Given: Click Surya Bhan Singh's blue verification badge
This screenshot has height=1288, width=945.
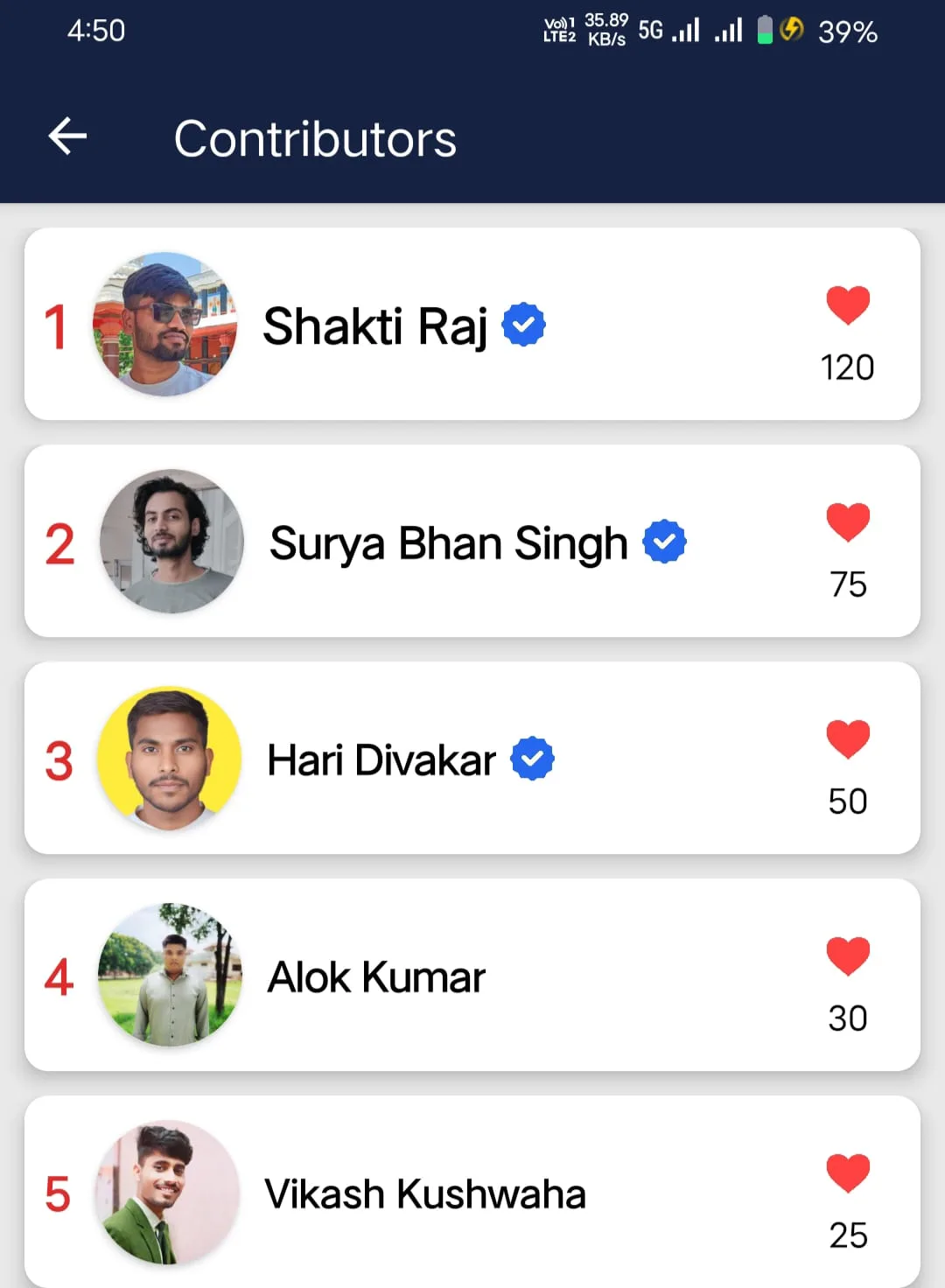Looking at the screenshot, I should click(x=665, y=541).
